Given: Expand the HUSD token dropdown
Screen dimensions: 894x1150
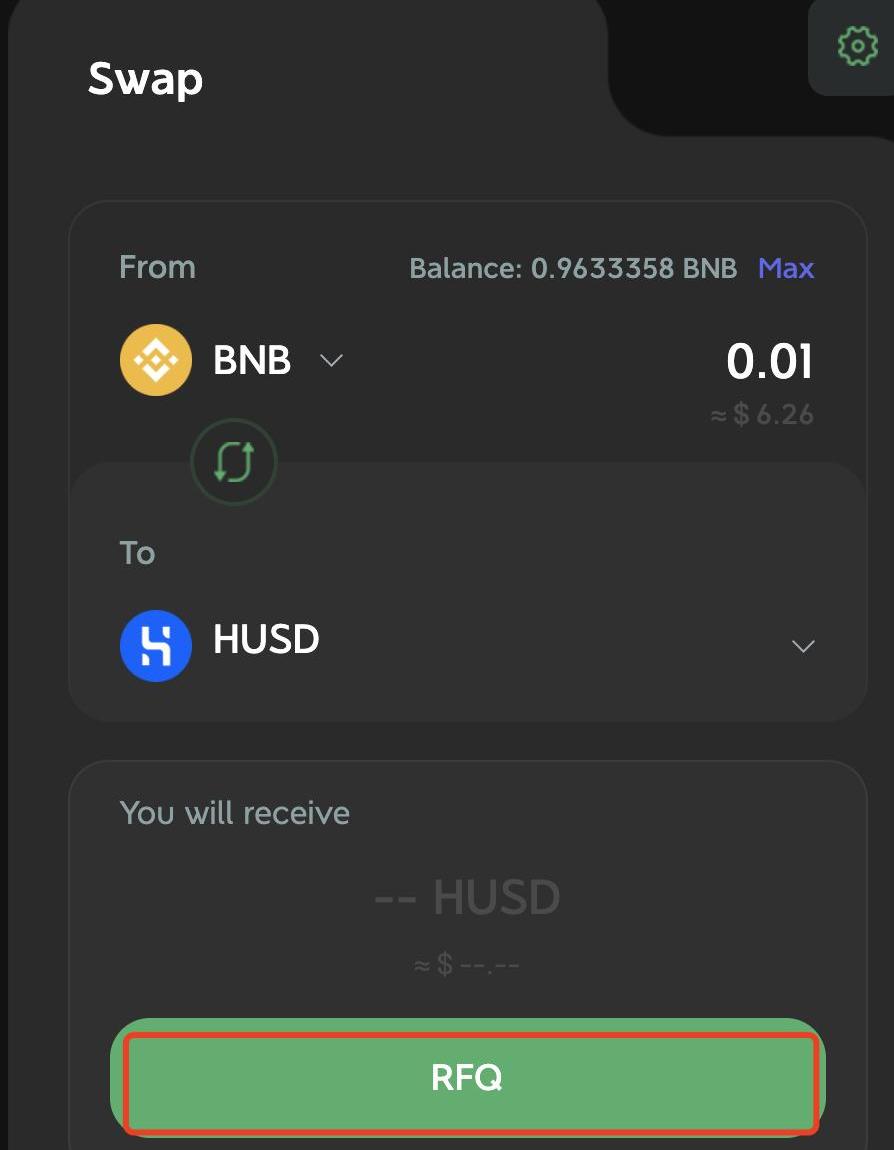Looking at the screenshot, I should 802,646.
